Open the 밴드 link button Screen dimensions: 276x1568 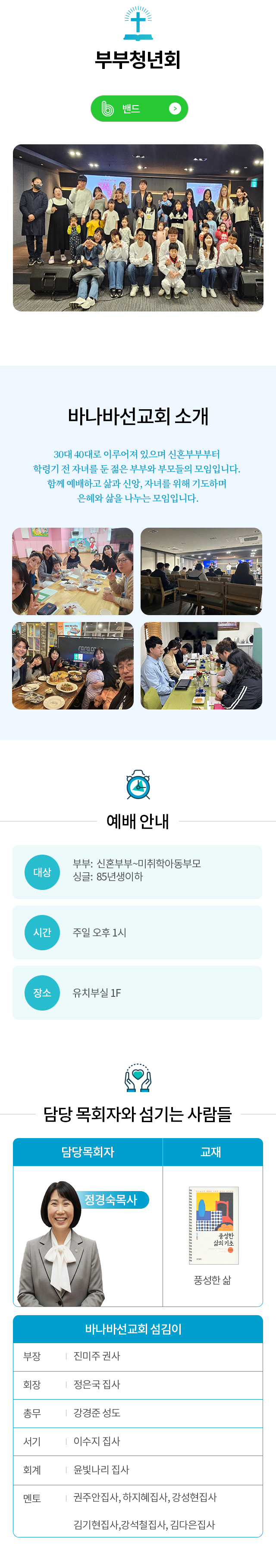[139, 109]
